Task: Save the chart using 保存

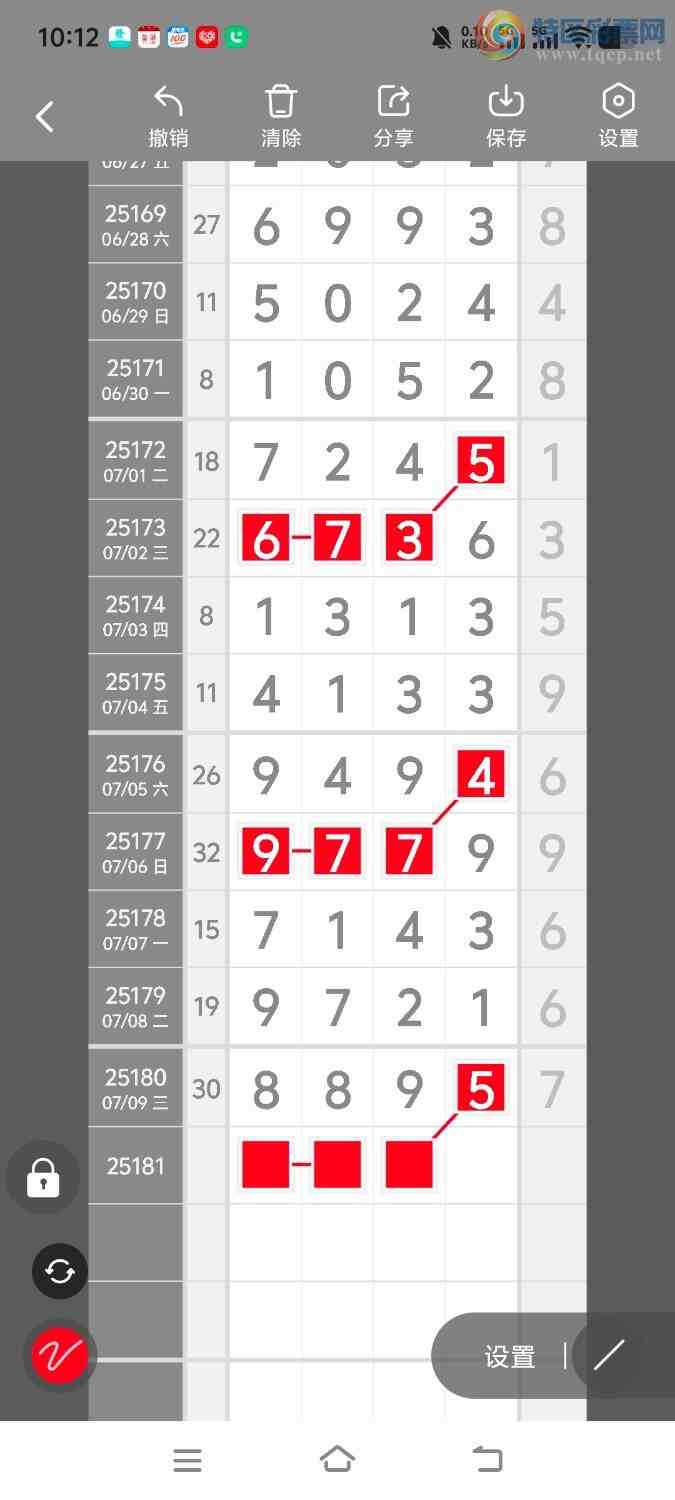Action: [x=506, y=116]
